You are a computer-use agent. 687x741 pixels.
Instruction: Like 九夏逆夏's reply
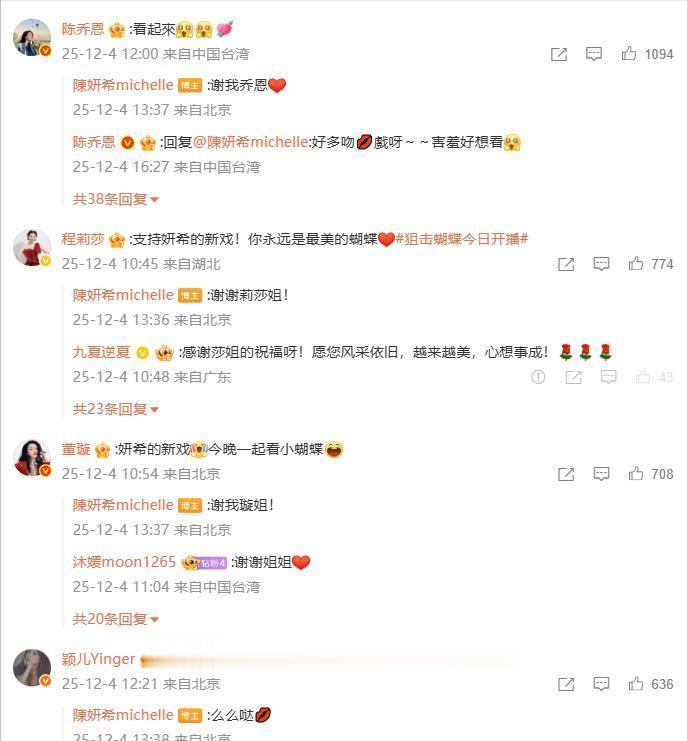pos(643,377)
